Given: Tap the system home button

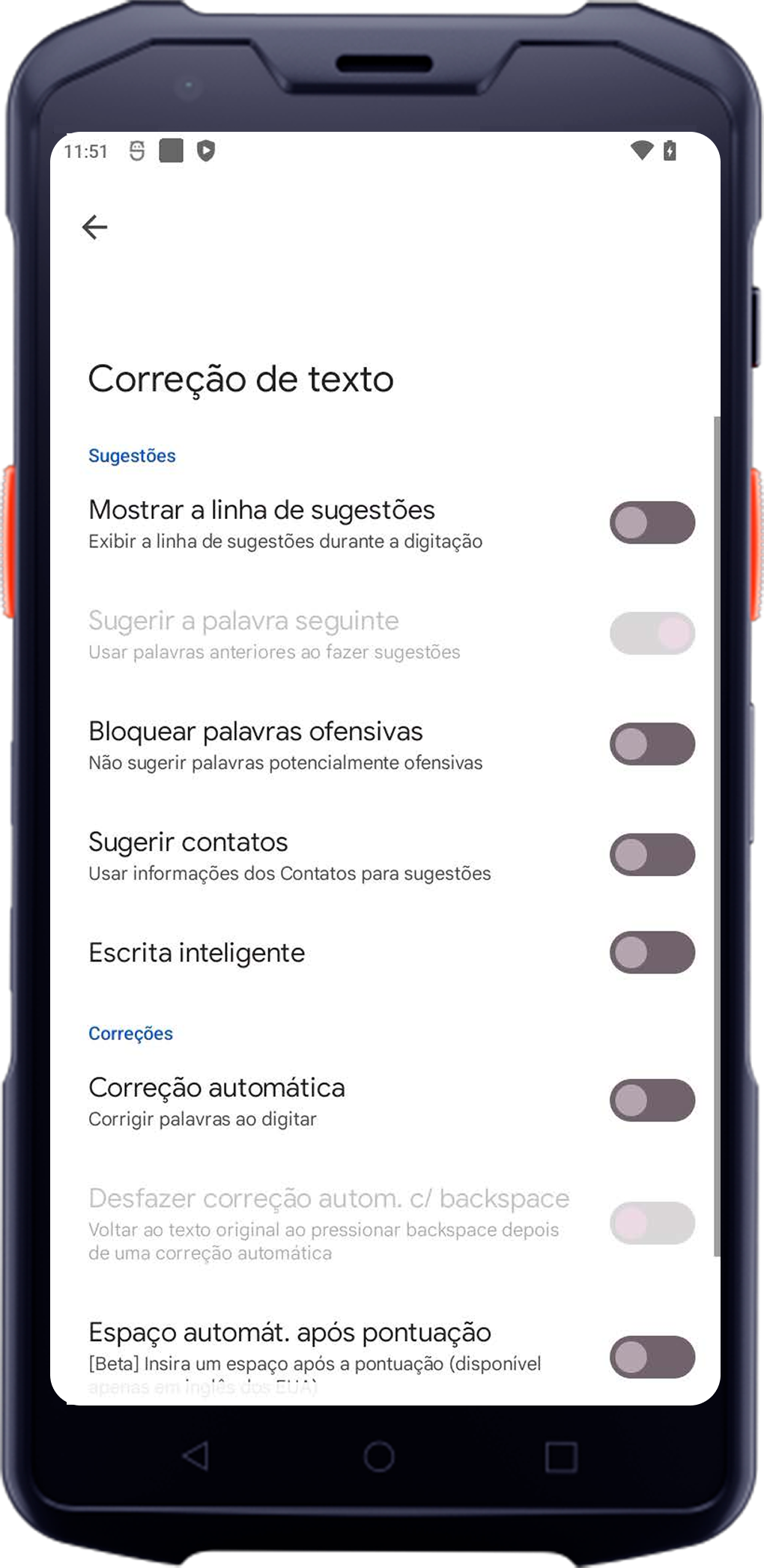Looking at the screenshot, I should [x=379, y=1457].
